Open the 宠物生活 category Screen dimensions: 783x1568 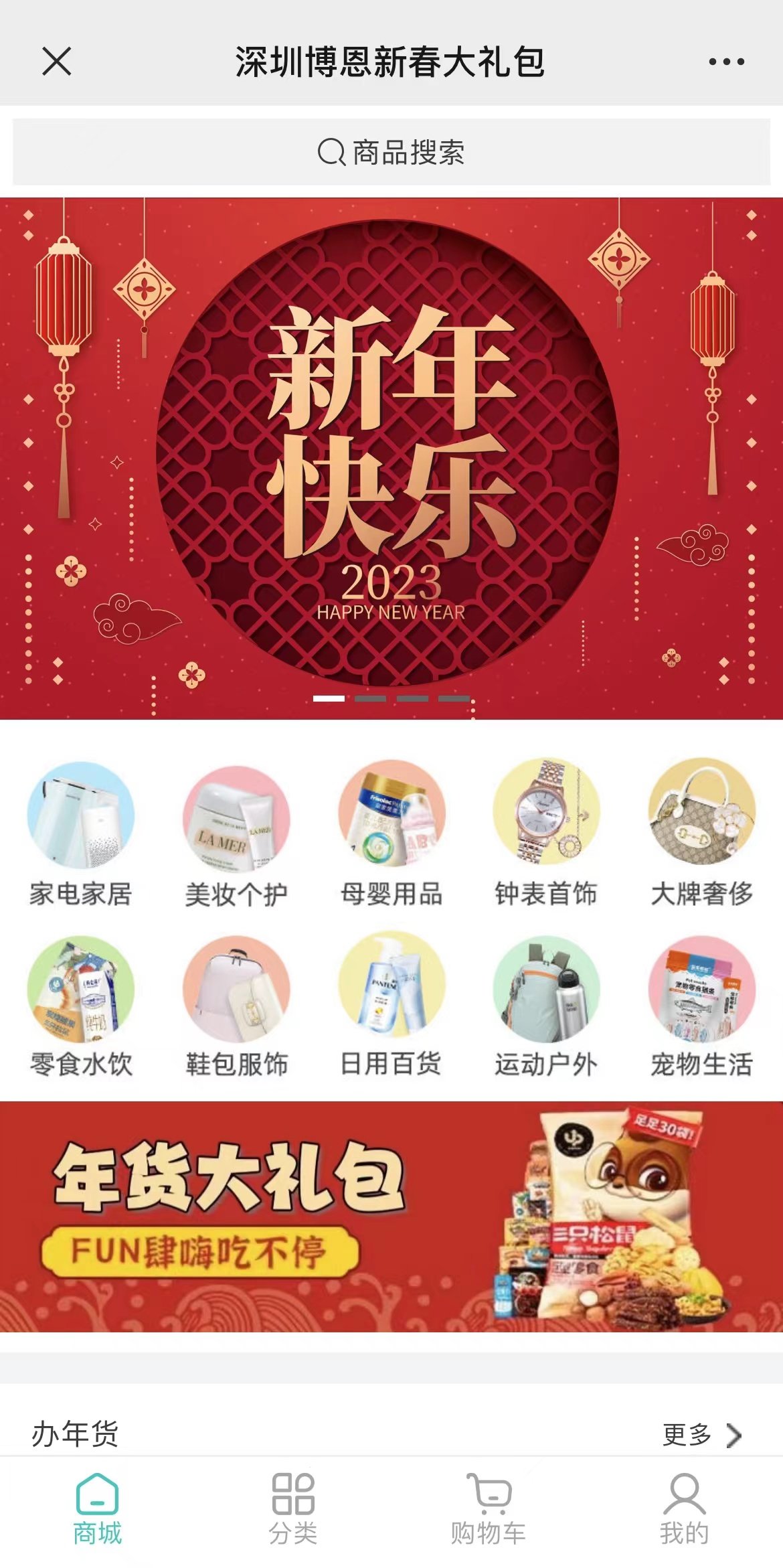point(701,1004)
